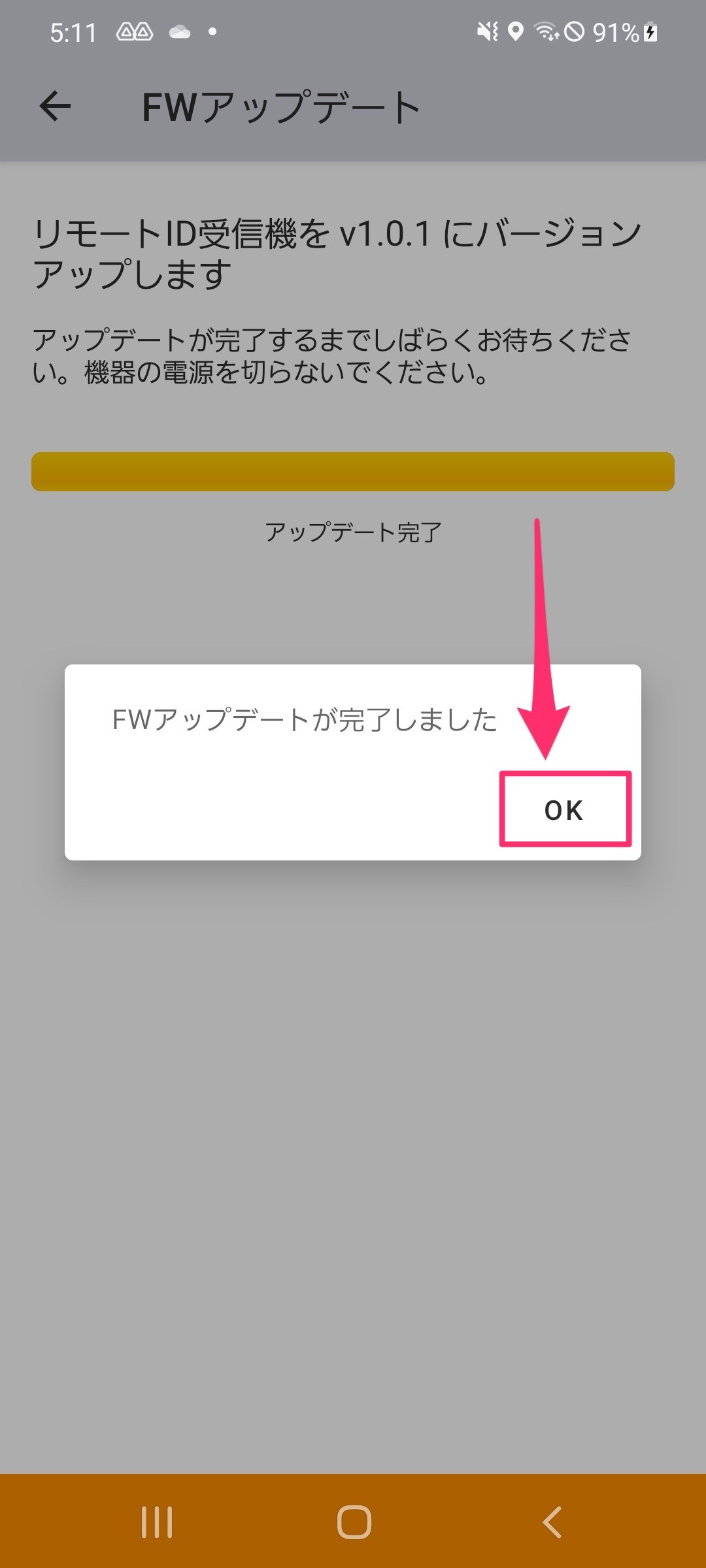The width and height of the screenshot is (706, 1568).
Task: Go to the home screen
Action: 354,1522
